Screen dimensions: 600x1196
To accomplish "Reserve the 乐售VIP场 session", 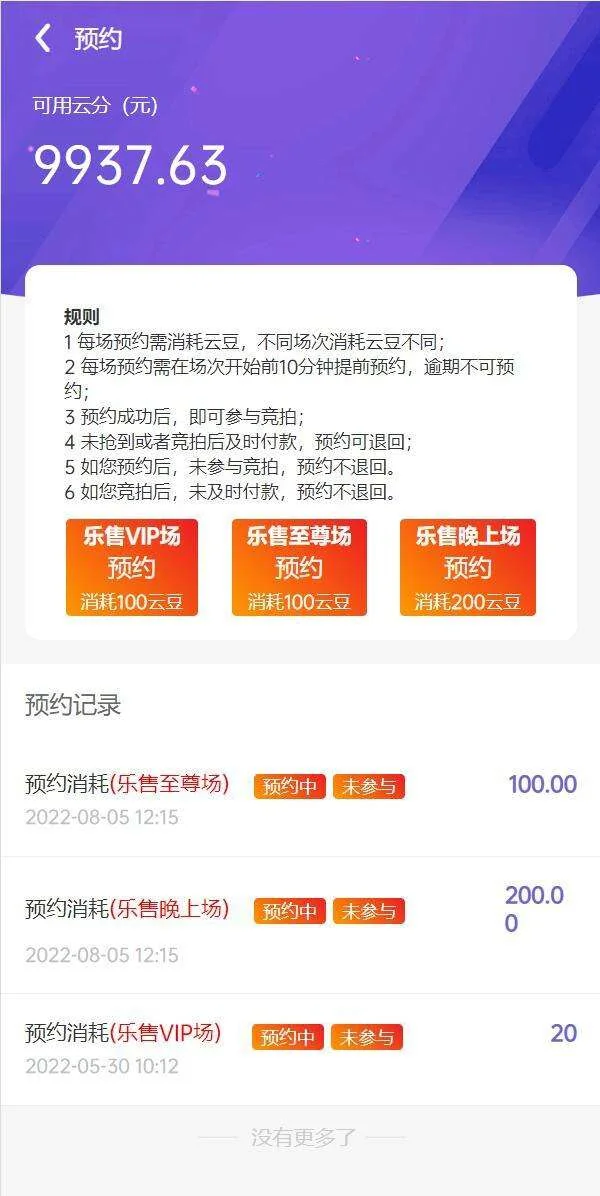I will click(x=132, y=567).
